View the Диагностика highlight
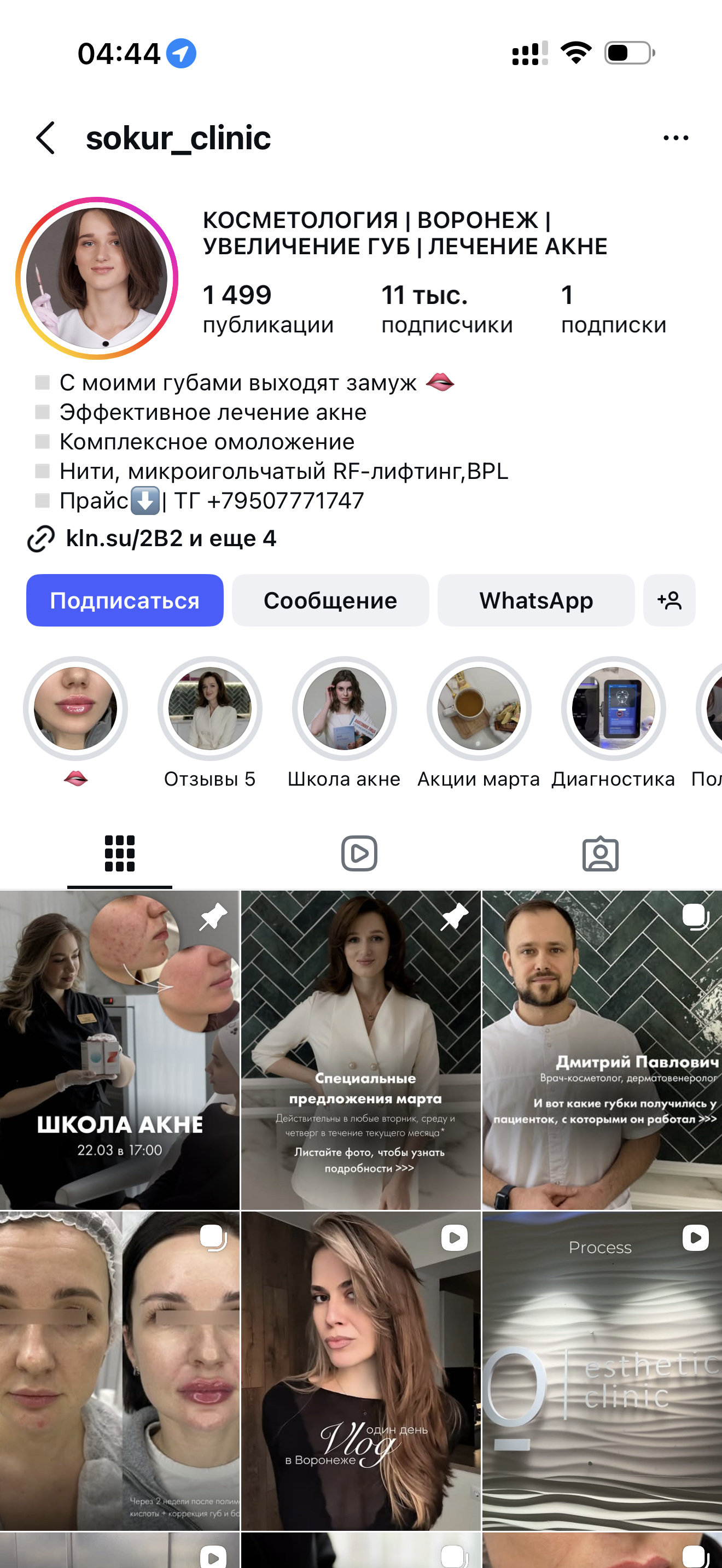 pyautogui.click(x=614, y=709)
